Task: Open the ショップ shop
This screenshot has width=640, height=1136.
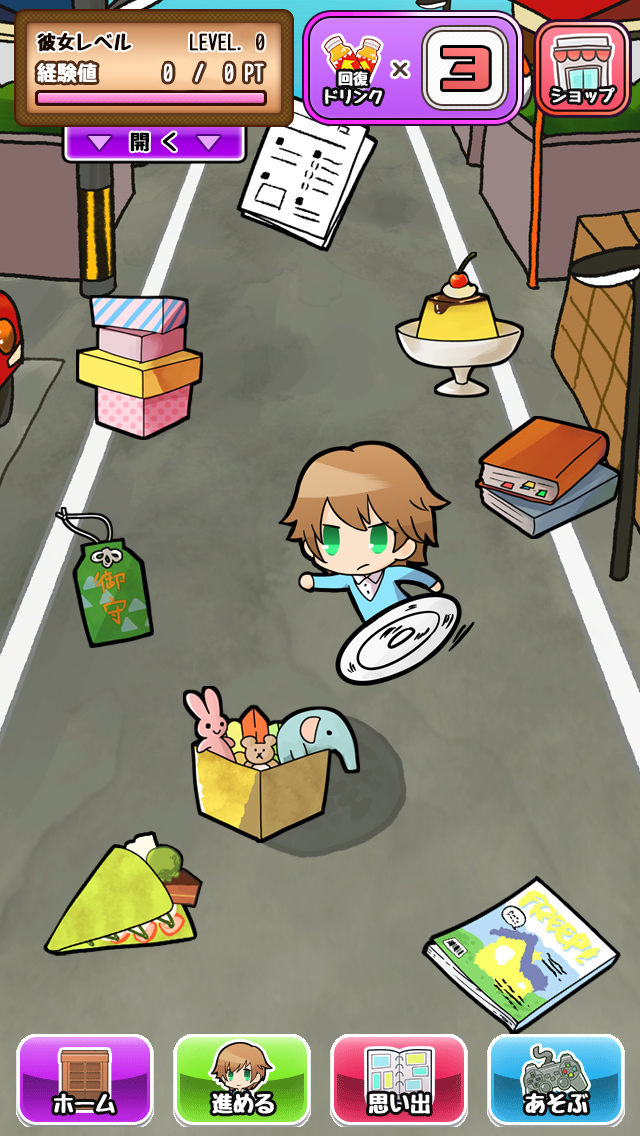Action: [x=581, y=69]
